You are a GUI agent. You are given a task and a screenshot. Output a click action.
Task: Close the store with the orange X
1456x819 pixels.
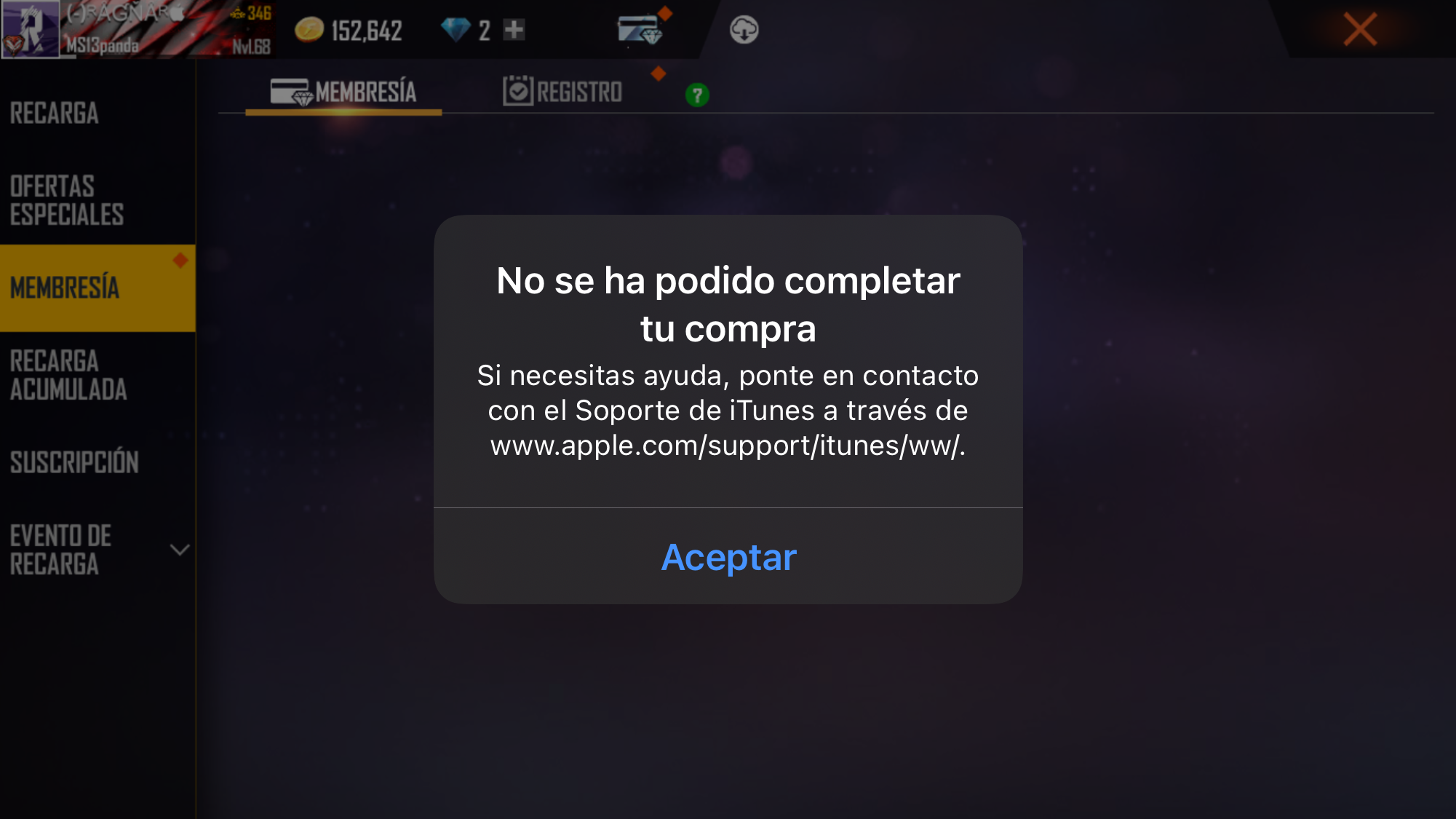click(1359, 30)
